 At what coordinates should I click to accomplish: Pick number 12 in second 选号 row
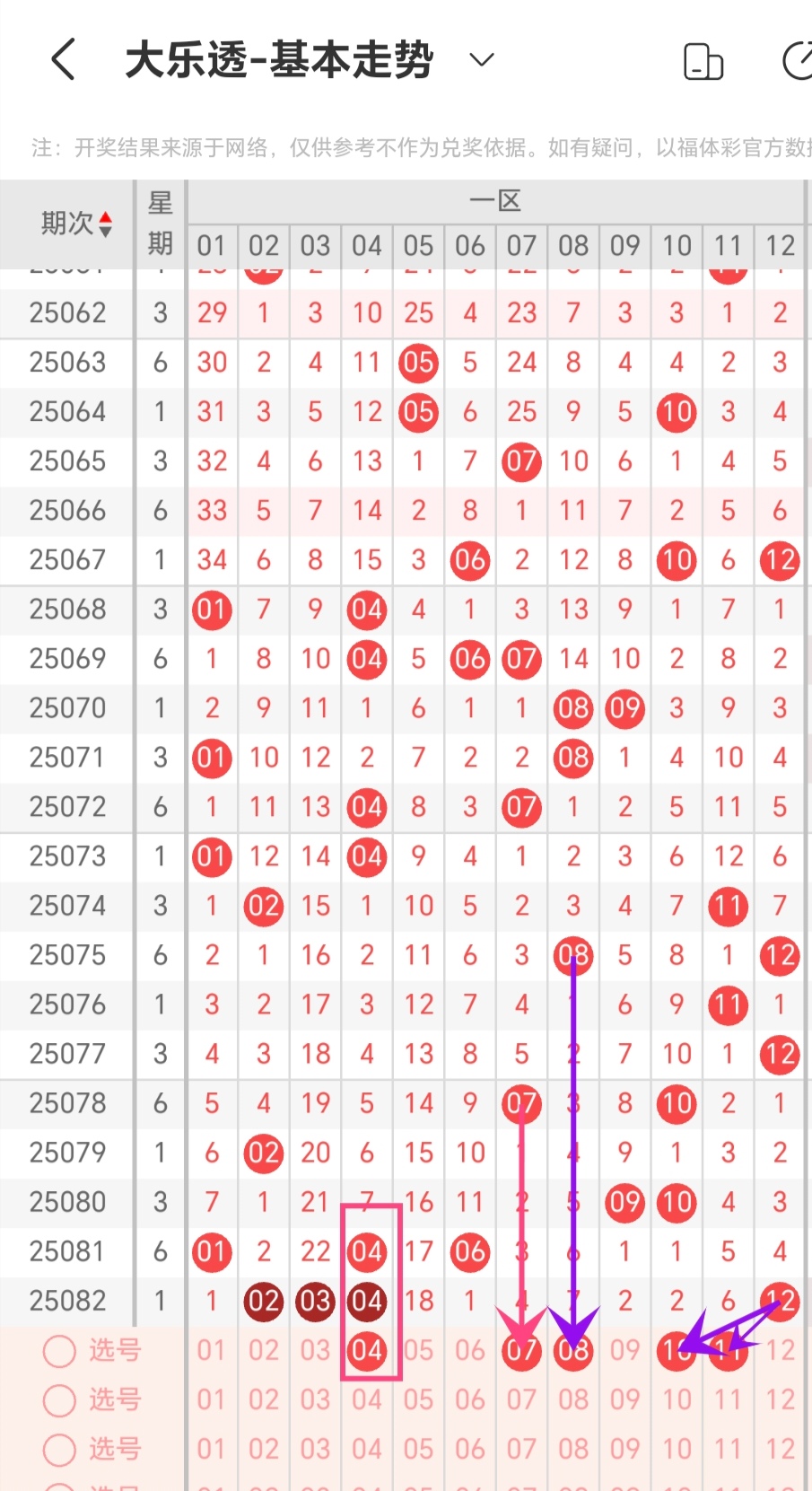(780, 1399)
